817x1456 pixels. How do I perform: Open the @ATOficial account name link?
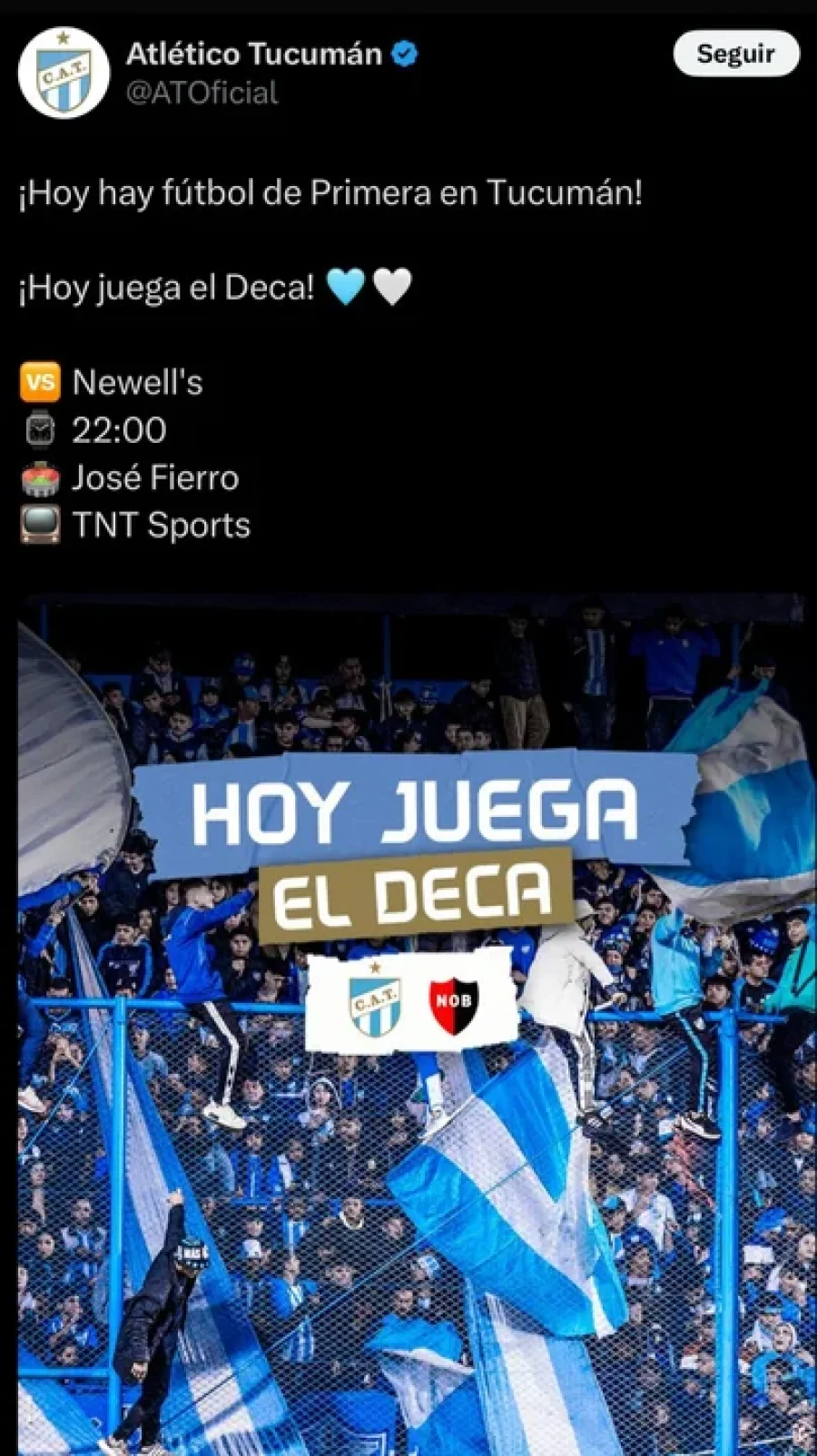tap(202, 93)
